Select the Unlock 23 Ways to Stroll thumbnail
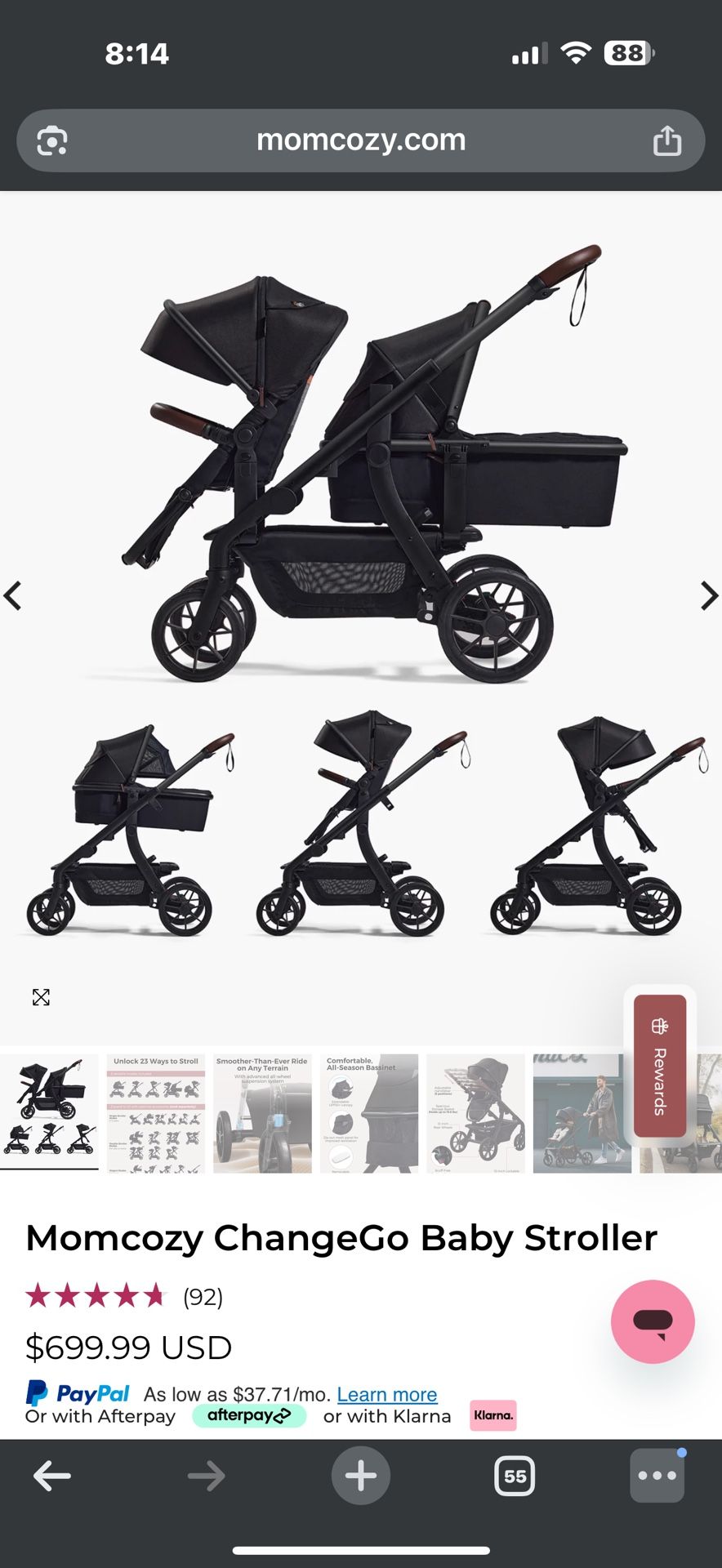 (156, 1113)
